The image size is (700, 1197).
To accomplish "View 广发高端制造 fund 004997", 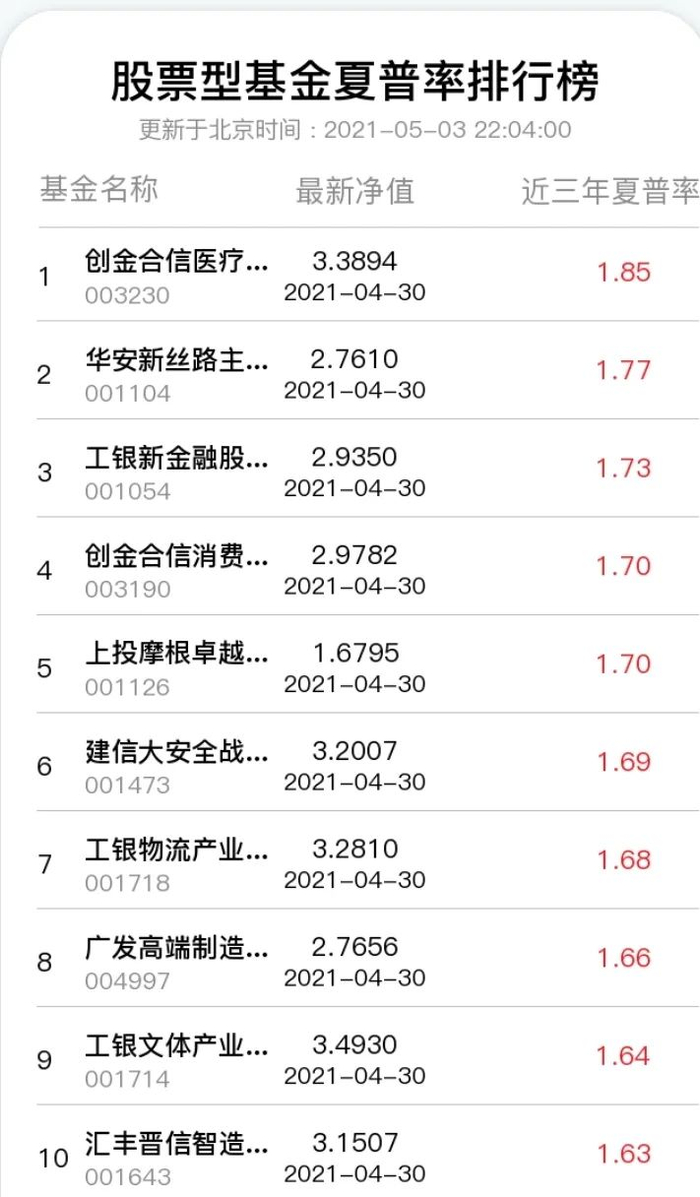I will (369, 957).
